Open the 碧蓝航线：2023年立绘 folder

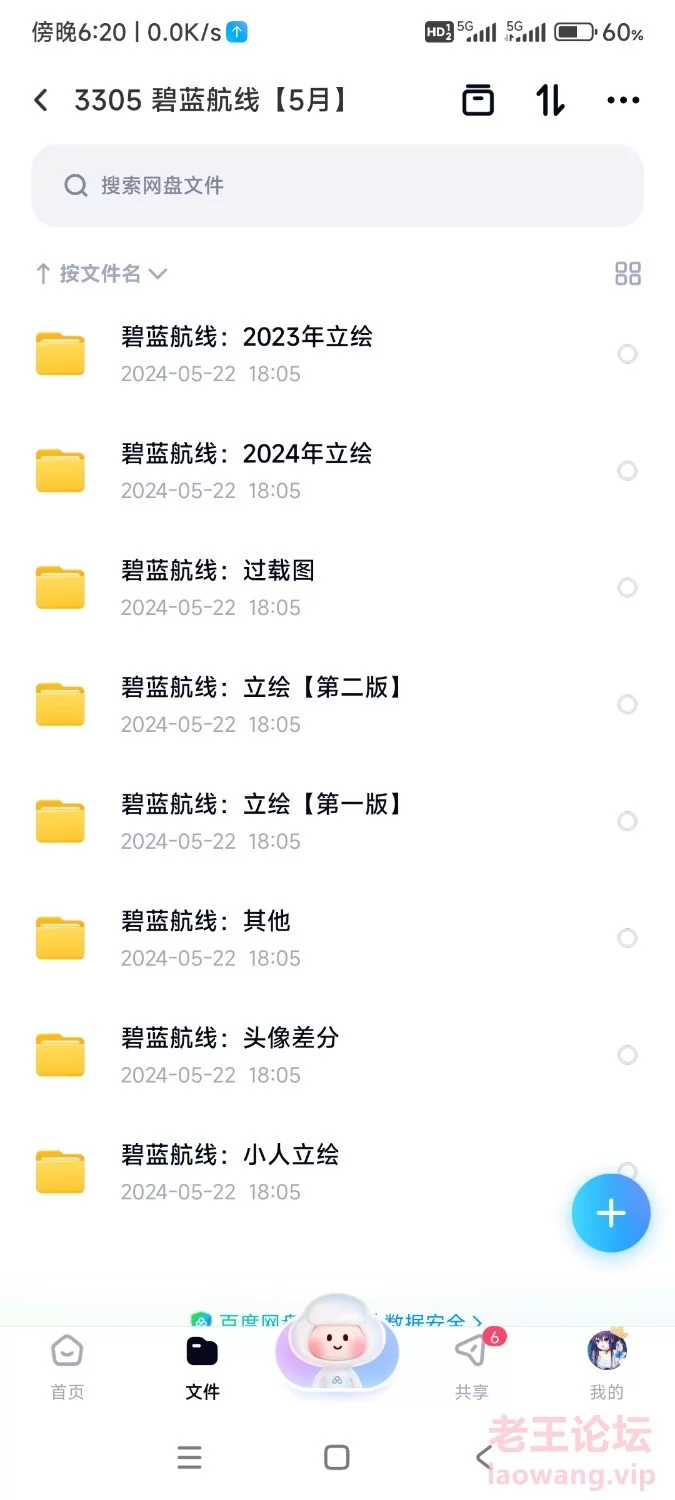pos(246,354)
